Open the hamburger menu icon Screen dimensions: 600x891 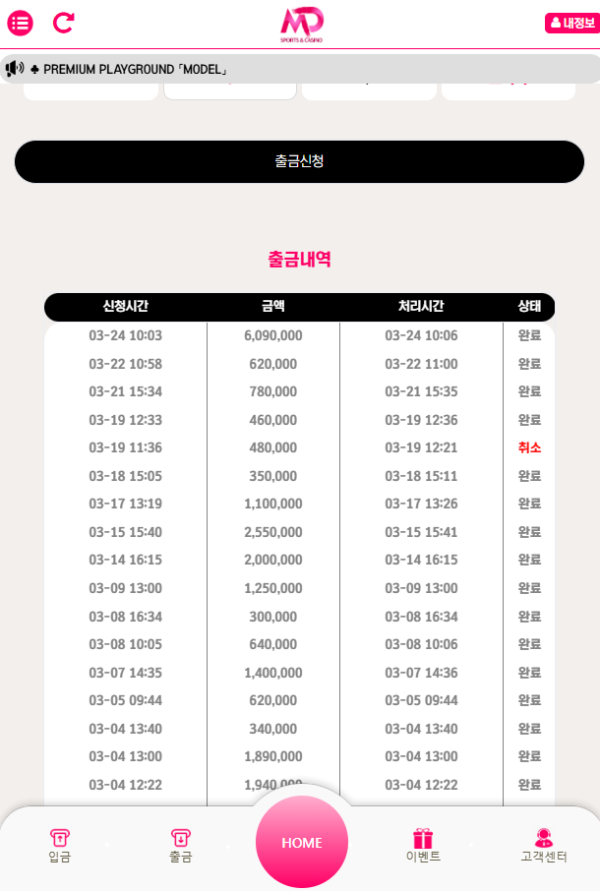pyautogui.click(x=20, y=23)
